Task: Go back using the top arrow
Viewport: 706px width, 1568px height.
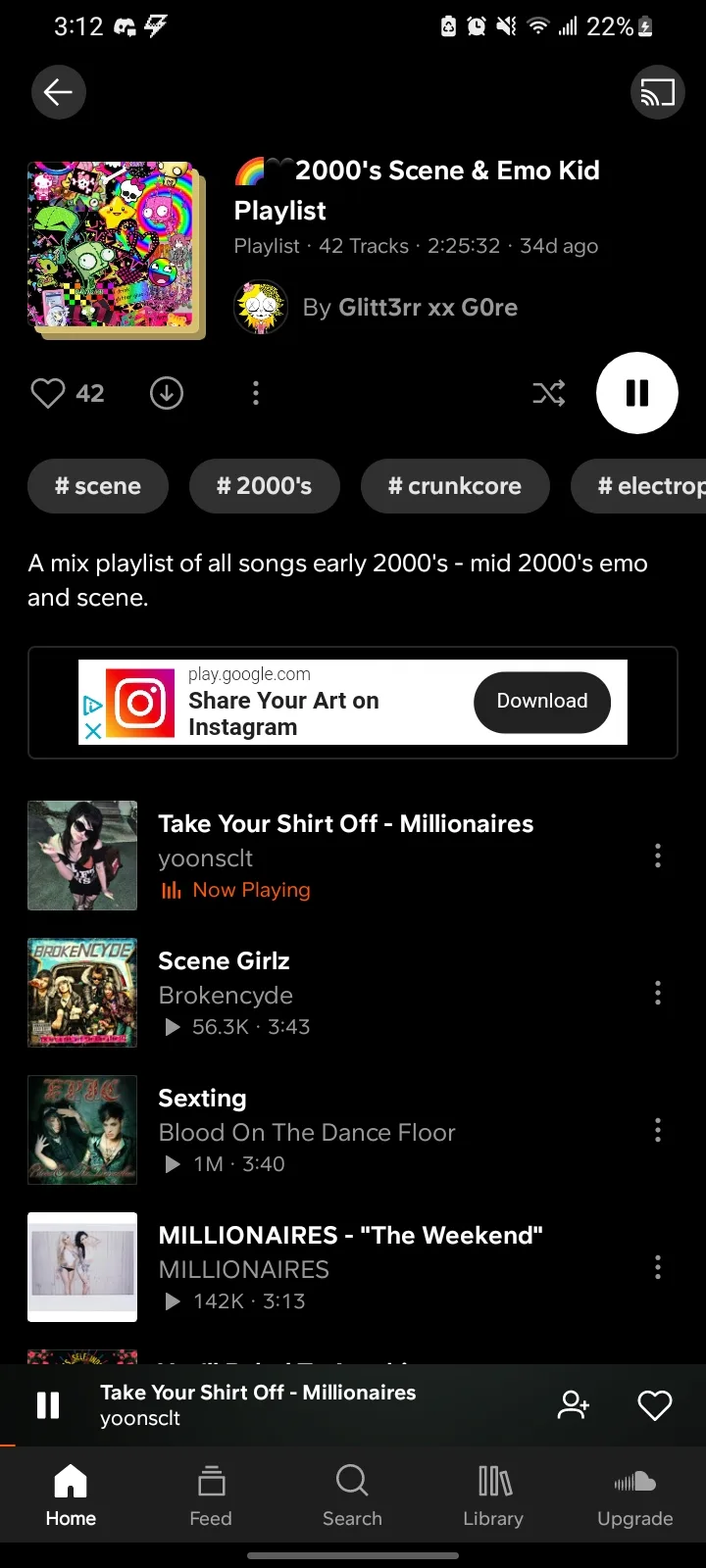Action: tap(59, 92)
